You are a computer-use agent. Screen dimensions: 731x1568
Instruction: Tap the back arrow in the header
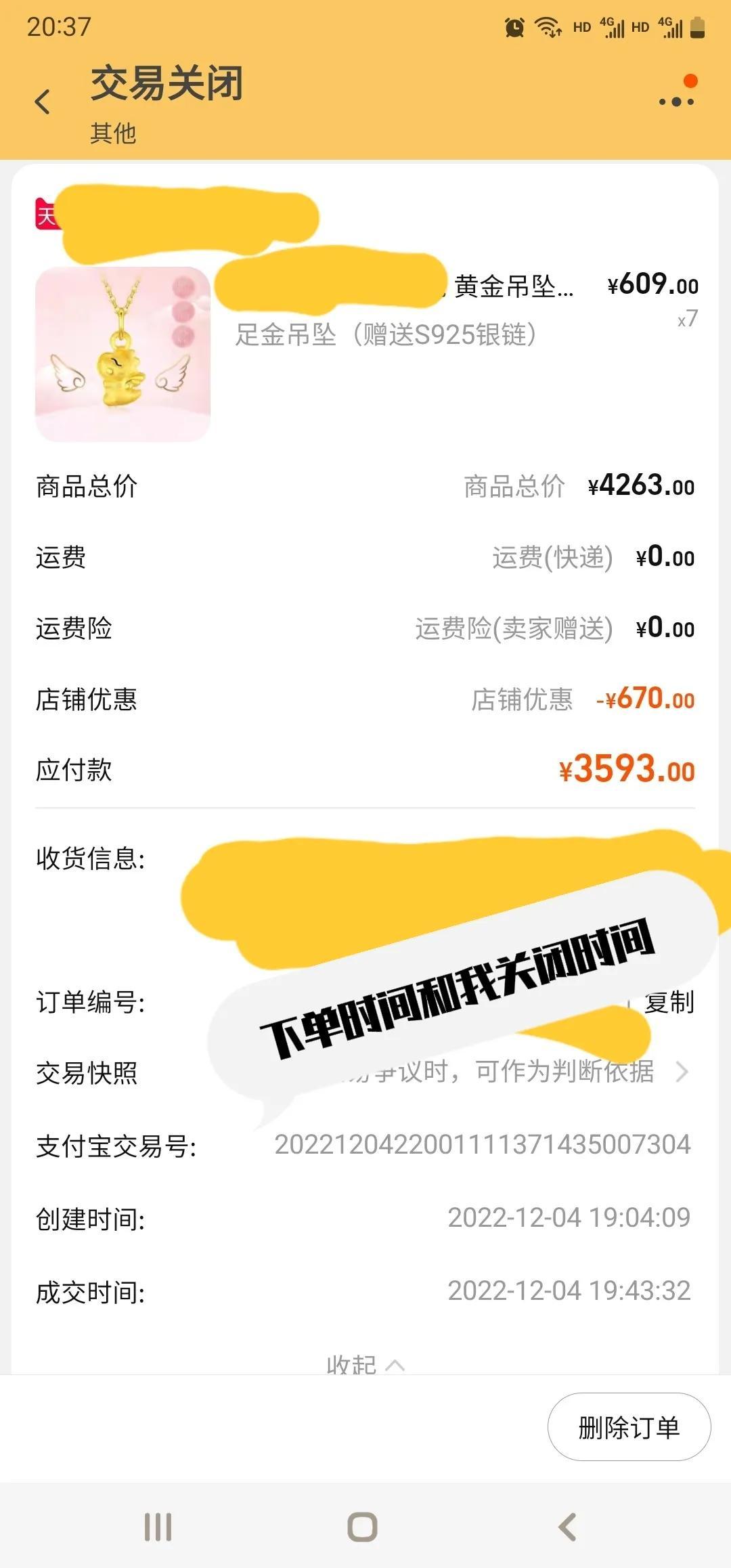42,100
